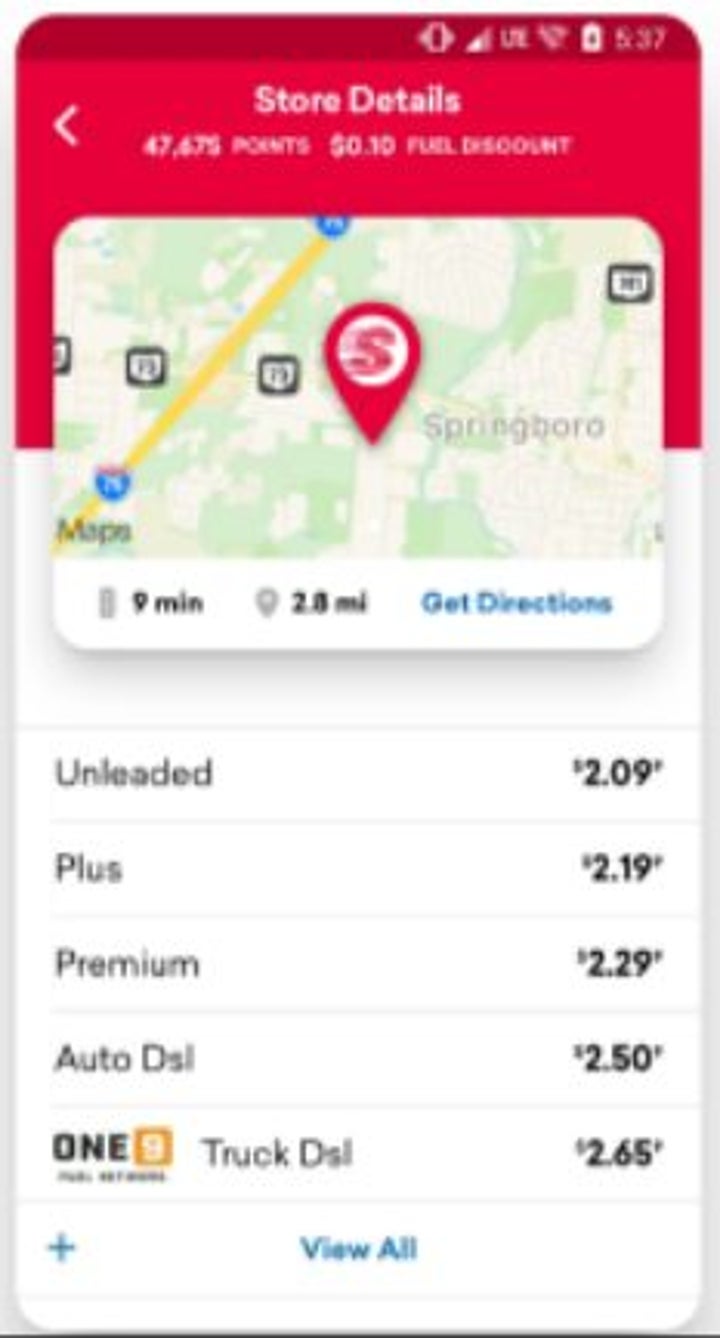Go back from Store Details
The height and width of the screenshot is (1338, 720).
coord(66,126)
